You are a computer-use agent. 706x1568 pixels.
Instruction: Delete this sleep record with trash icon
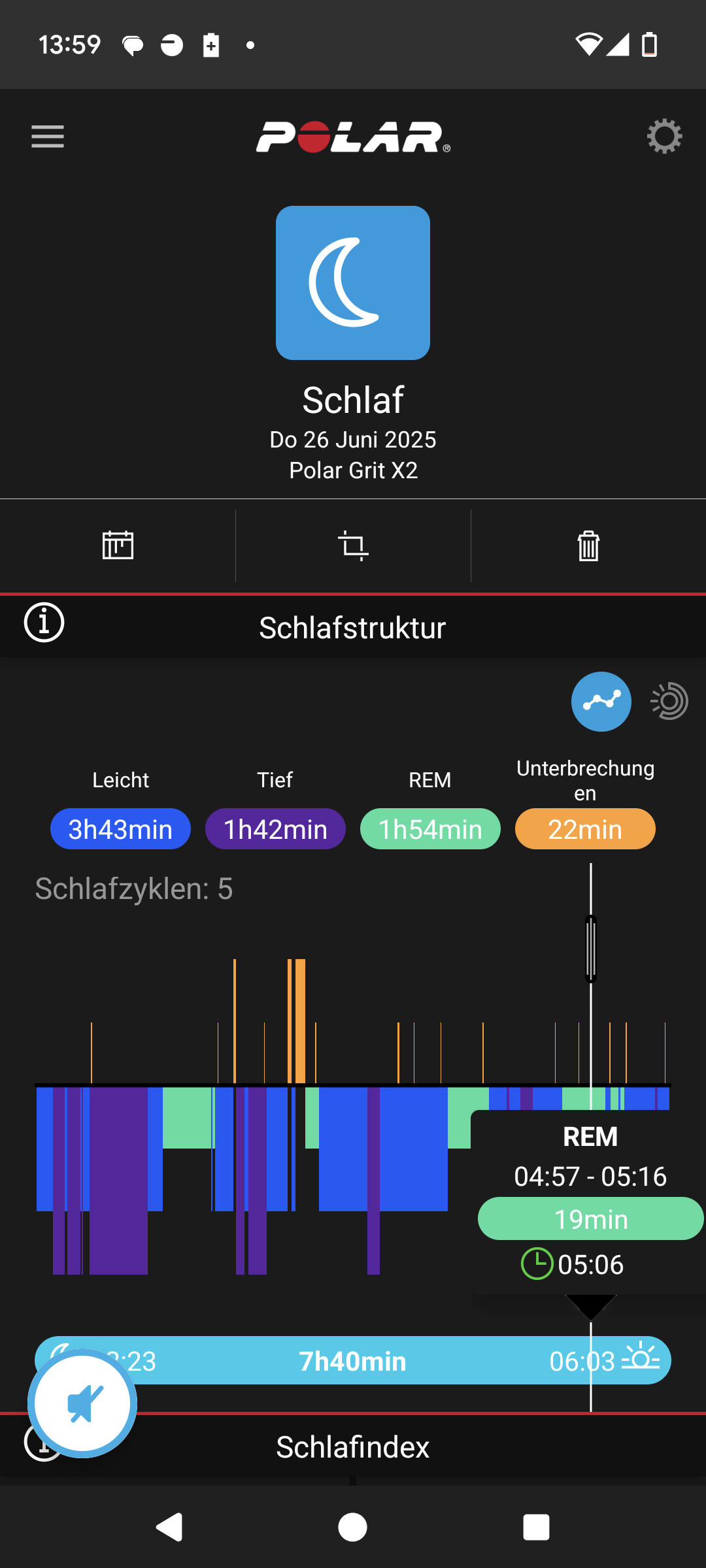pos(588,546)
